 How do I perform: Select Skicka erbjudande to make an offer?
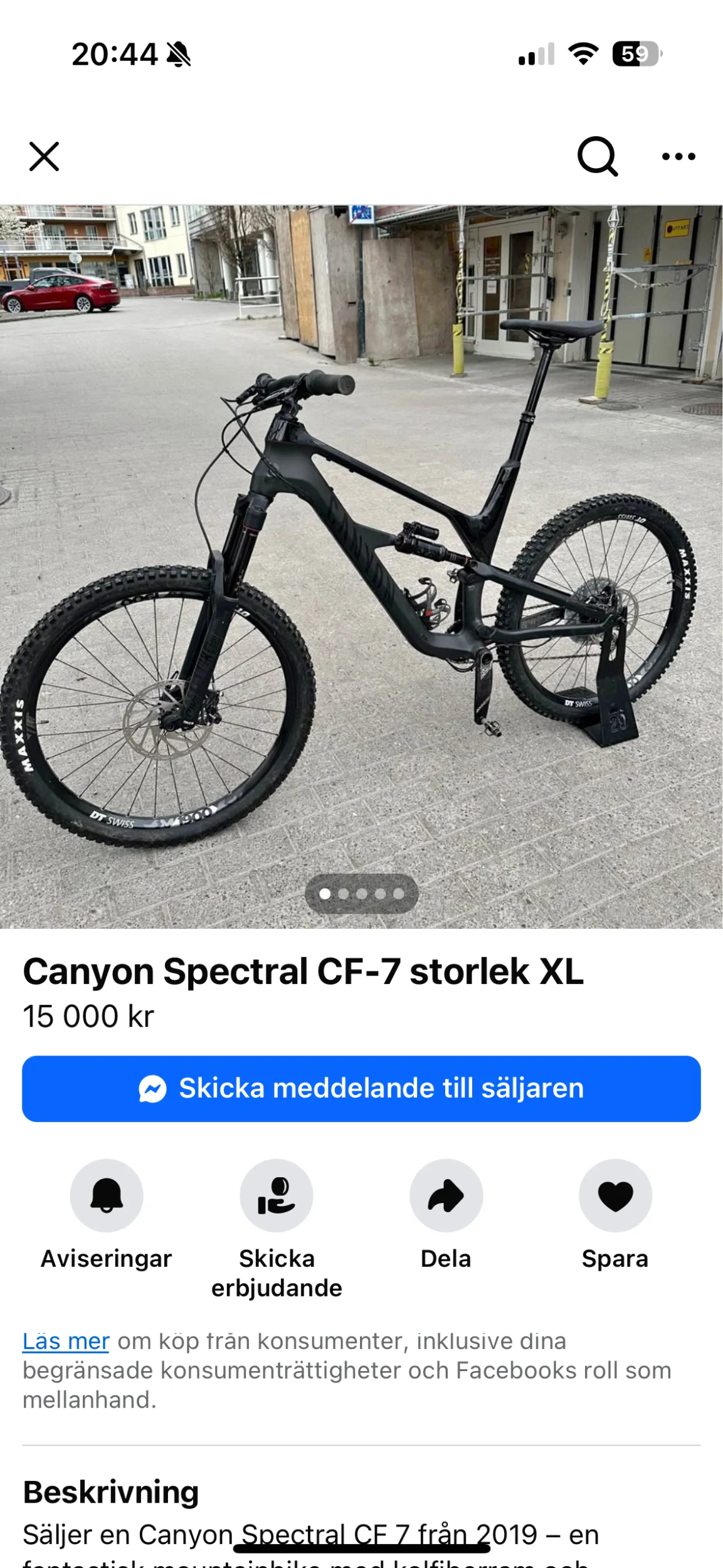click(277, 1195)
